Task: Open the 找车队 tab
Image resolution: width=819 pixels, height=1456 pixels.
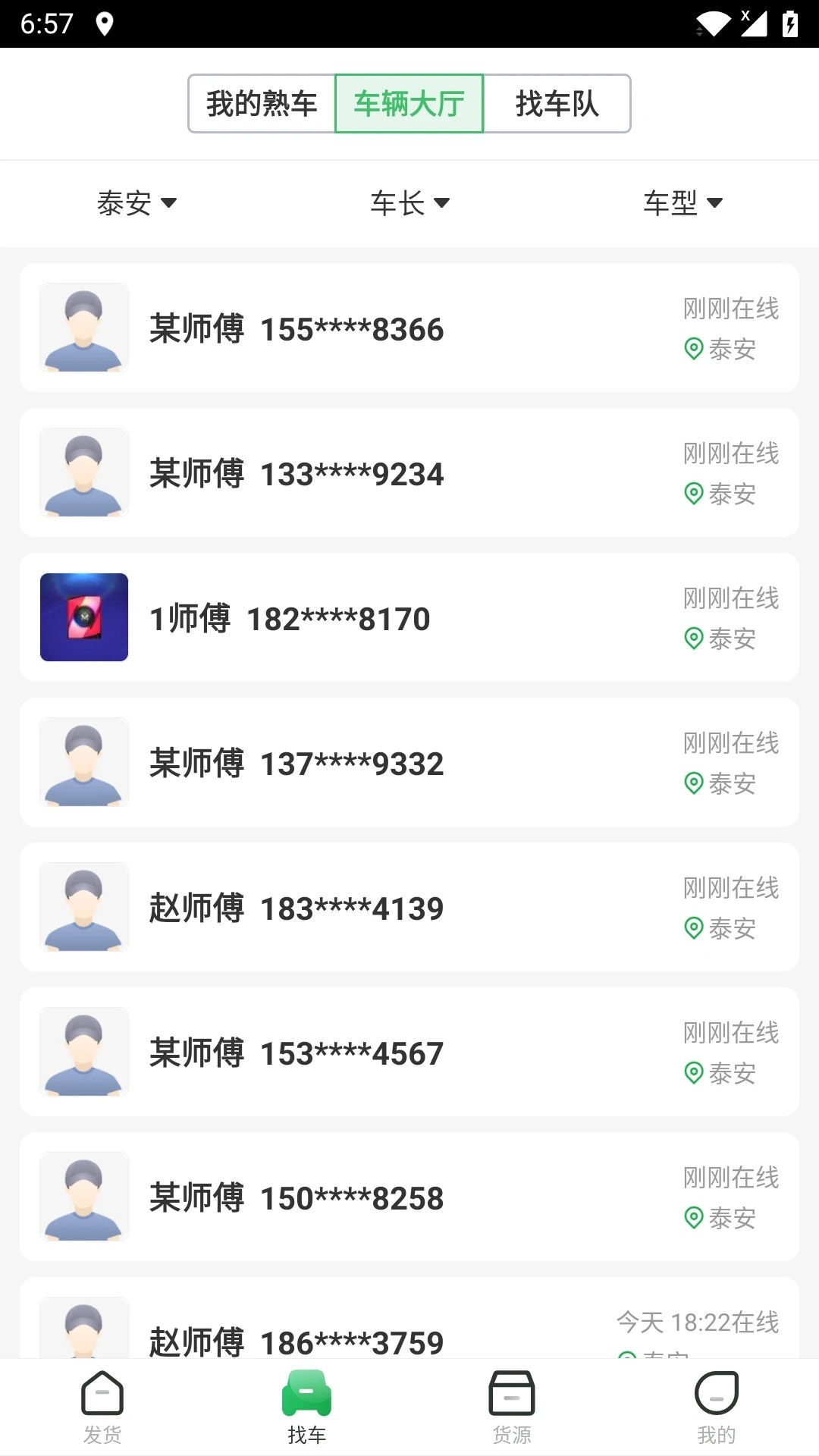Action: (557, 105)
